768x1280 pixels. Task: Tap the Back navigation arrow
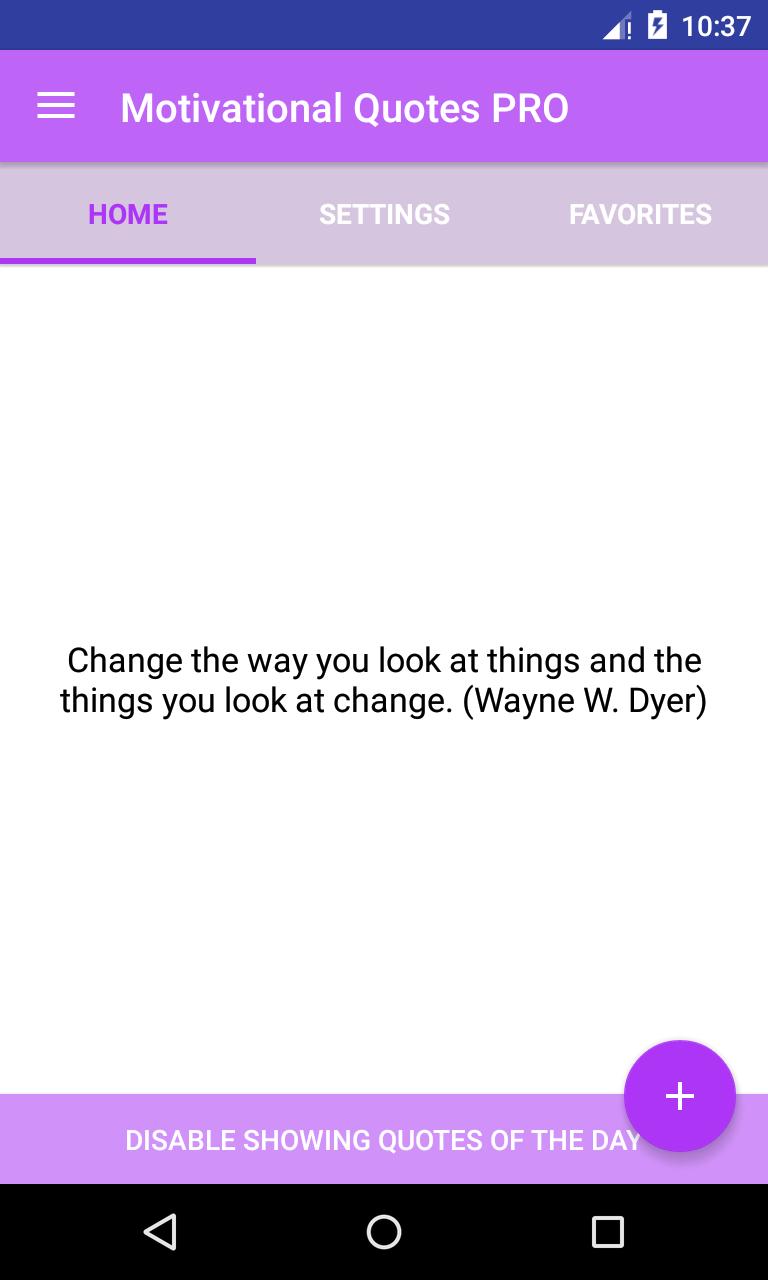click(x=160, y=1232)
